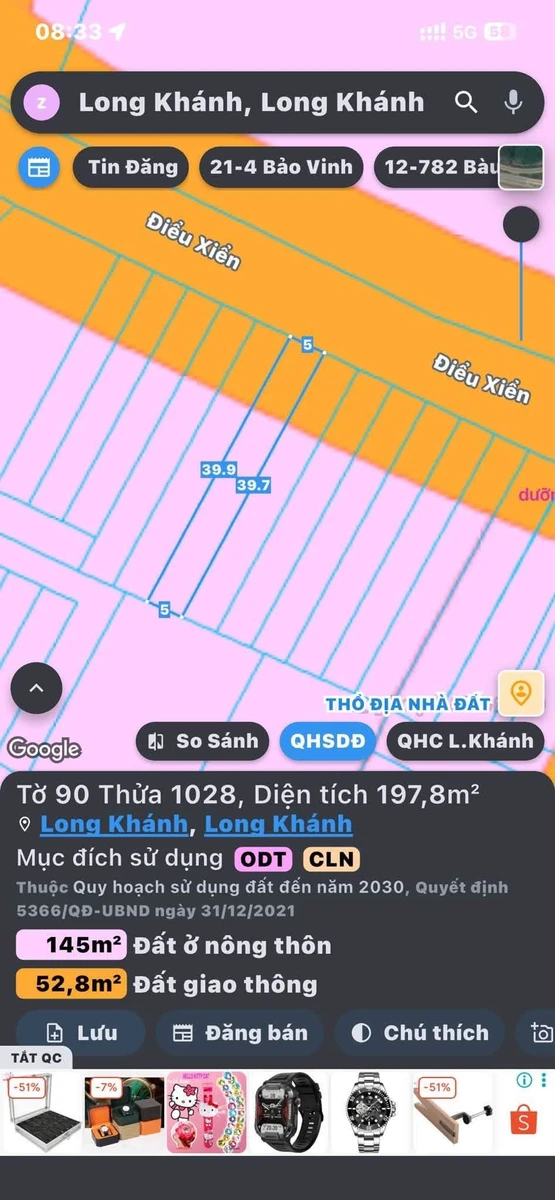Viewport: 555px width, 1200px height.
Task: Switch to QHC L.Khánh layer
Action: pyautogui.click(x=465, y=741)
